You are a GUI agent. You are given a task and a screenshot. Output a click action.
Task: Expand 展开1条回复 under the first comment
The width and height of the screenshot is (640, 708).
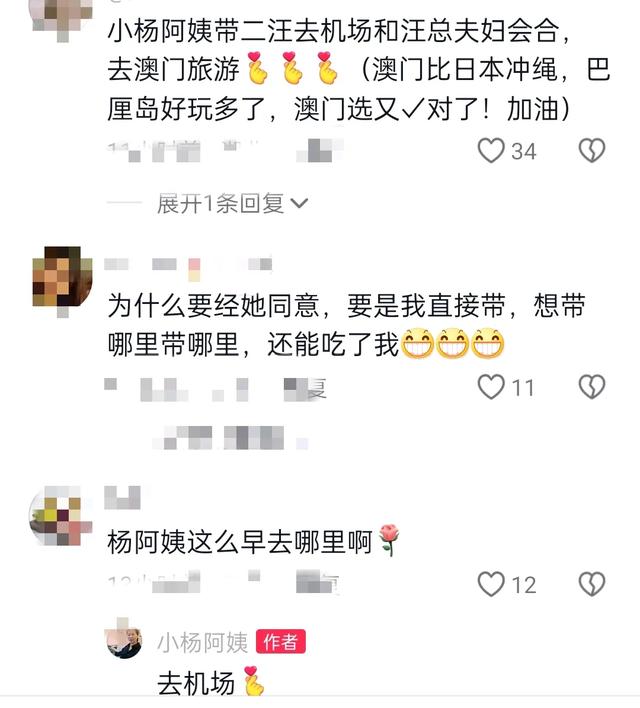coord(232,204)
